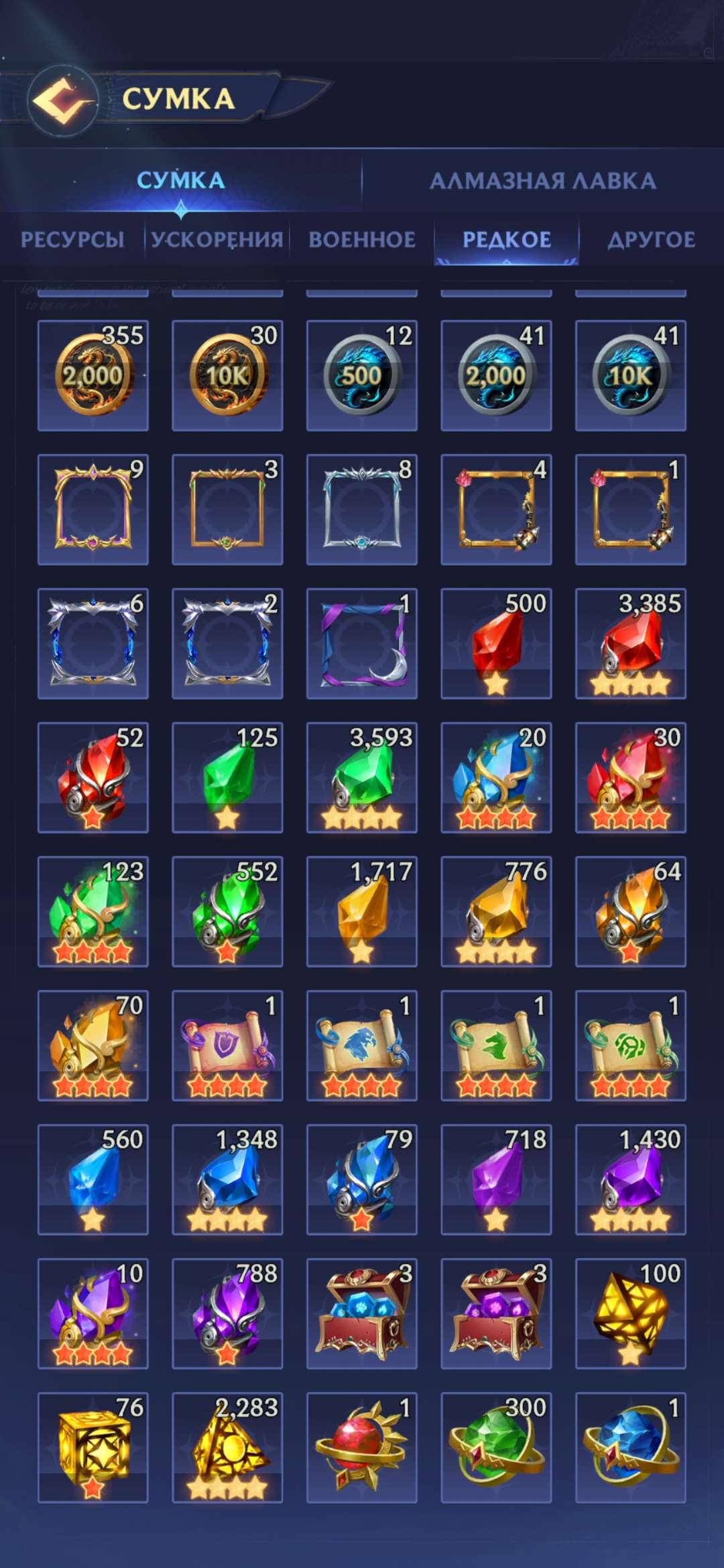The image size is (724, 1568).
Task: Open the Другое category
Action: tap(651, 239)
